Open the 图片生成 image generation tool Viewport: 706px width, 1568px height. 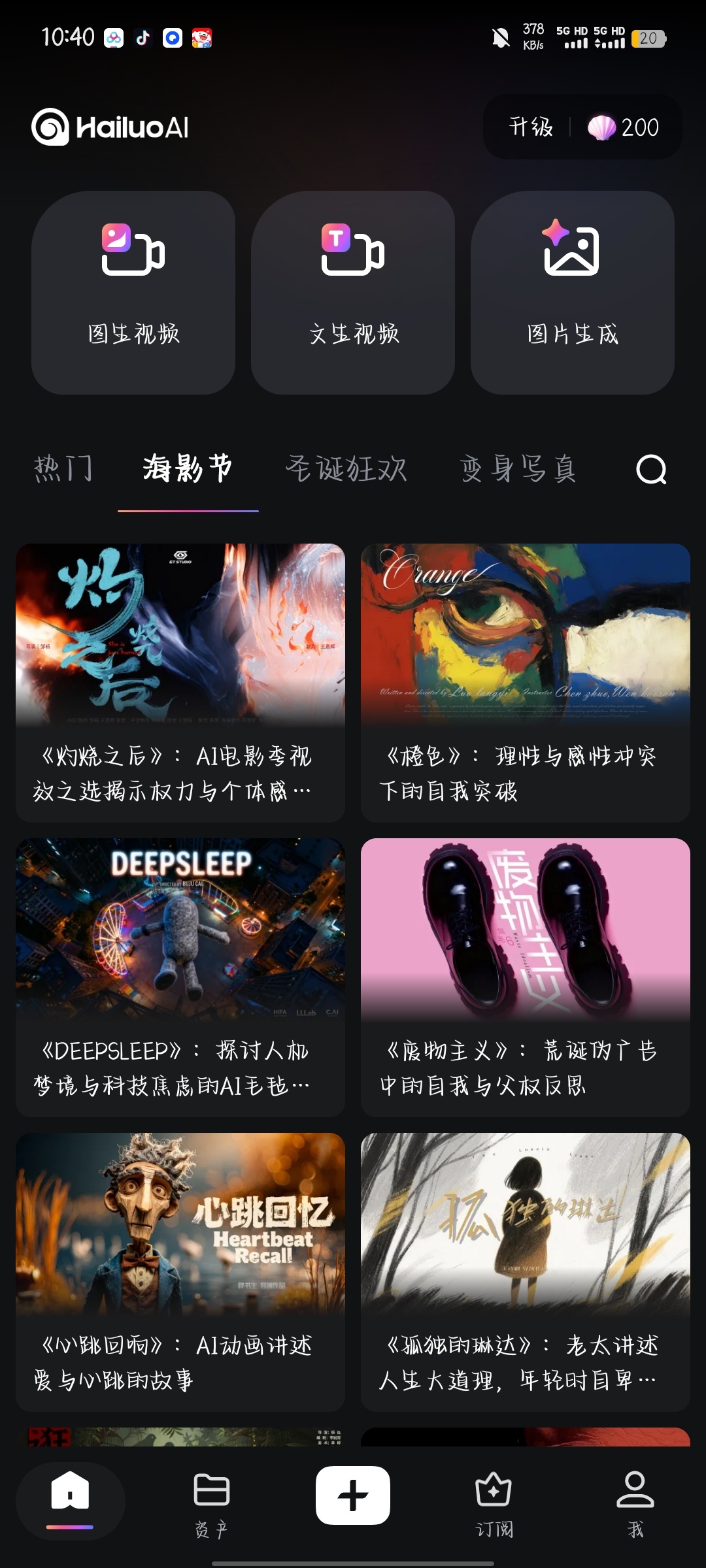(x=573, y=292)
